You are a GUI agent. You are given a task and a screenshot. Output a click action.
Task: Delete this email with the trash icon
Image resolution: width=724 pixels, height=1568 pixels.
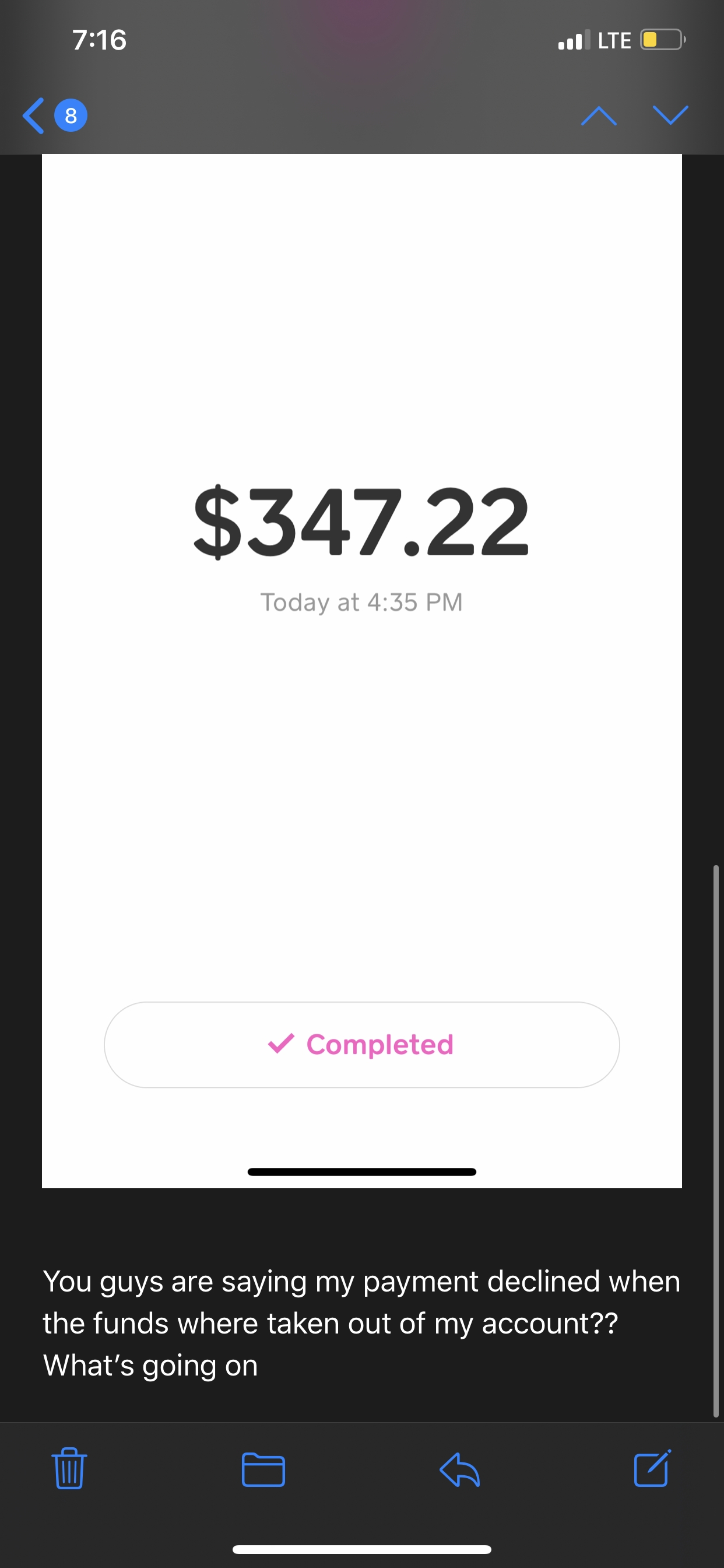pyautogui.click(x=69, y=1469)
